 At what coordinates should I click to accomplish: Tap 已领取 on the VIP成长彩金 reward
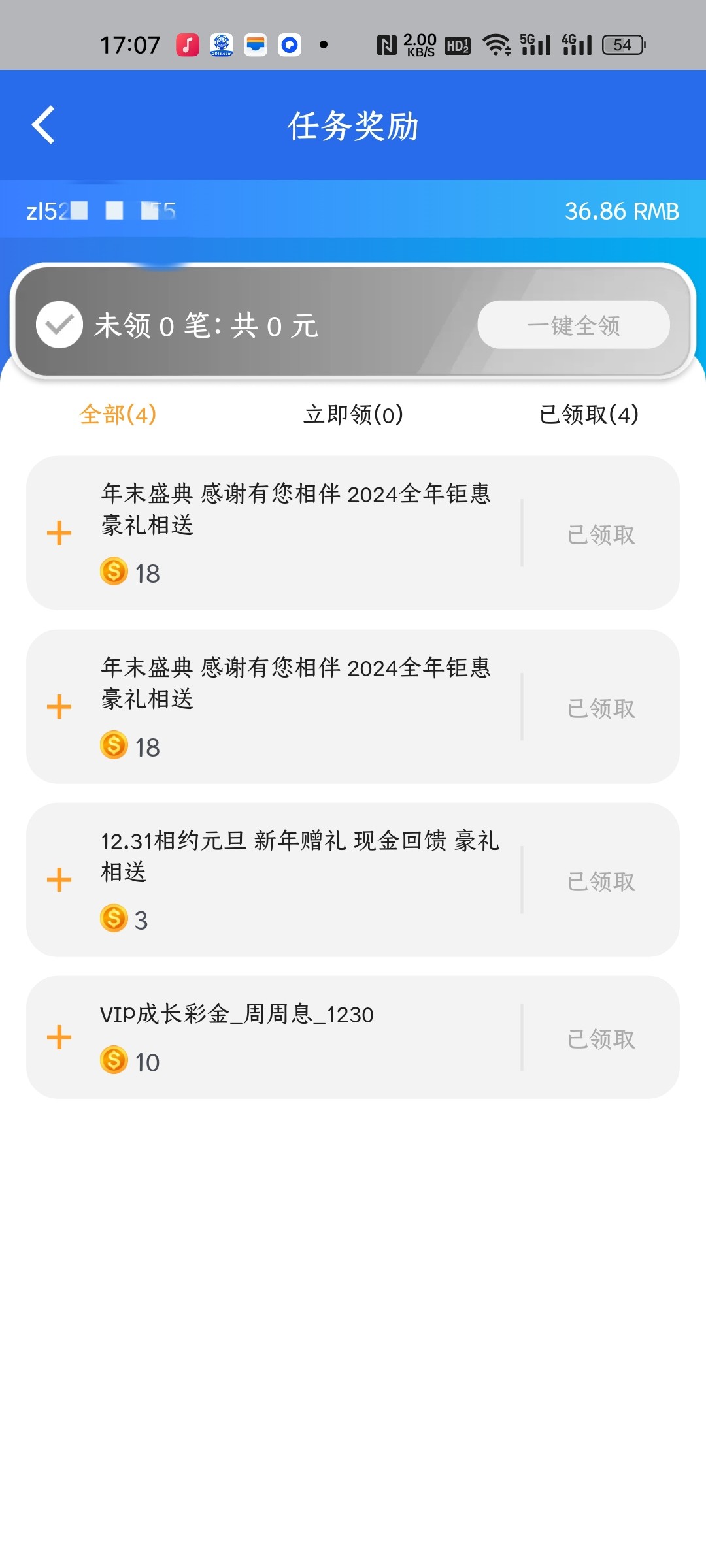point(601,1039)
